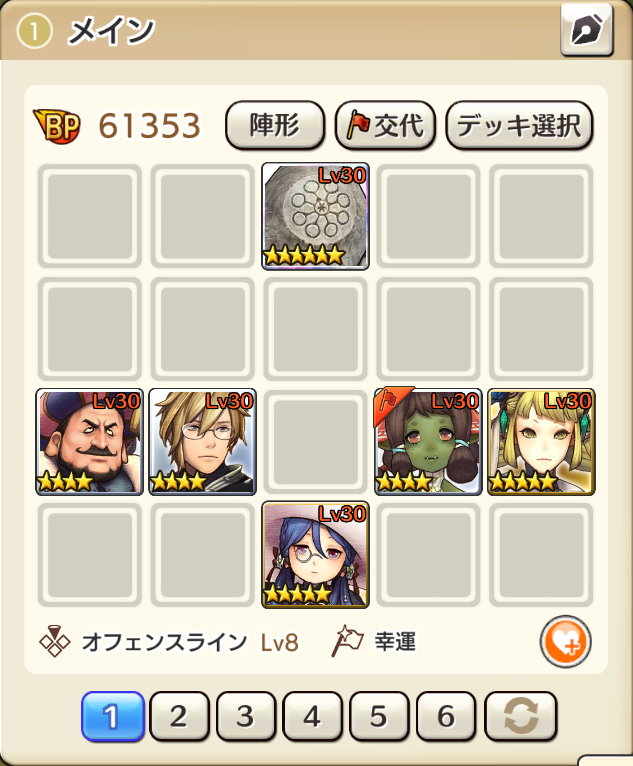Switch to deck slot 5
Screen dimensions: 633x766
379,716
